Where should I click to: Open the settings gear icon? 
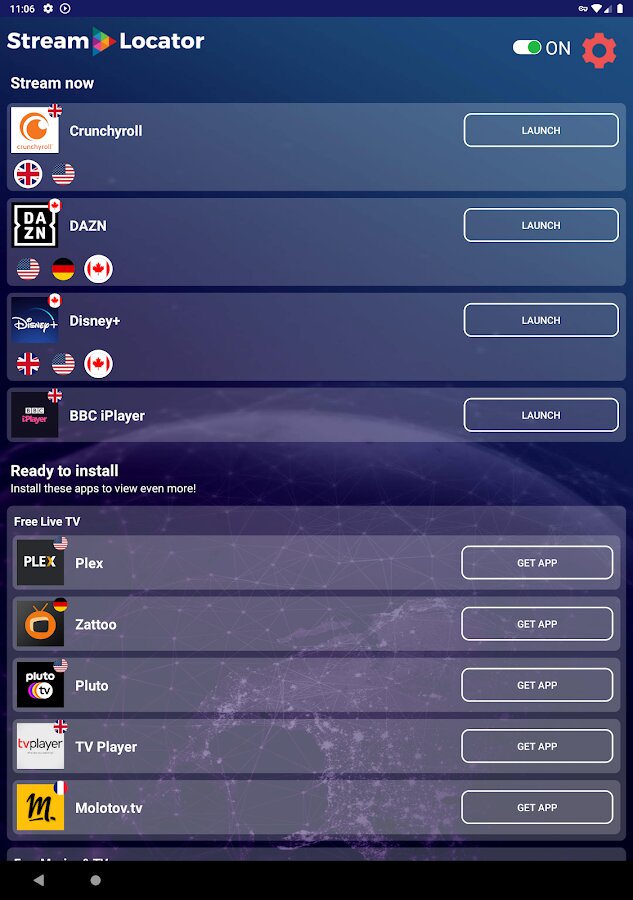[x=598, y=50]
